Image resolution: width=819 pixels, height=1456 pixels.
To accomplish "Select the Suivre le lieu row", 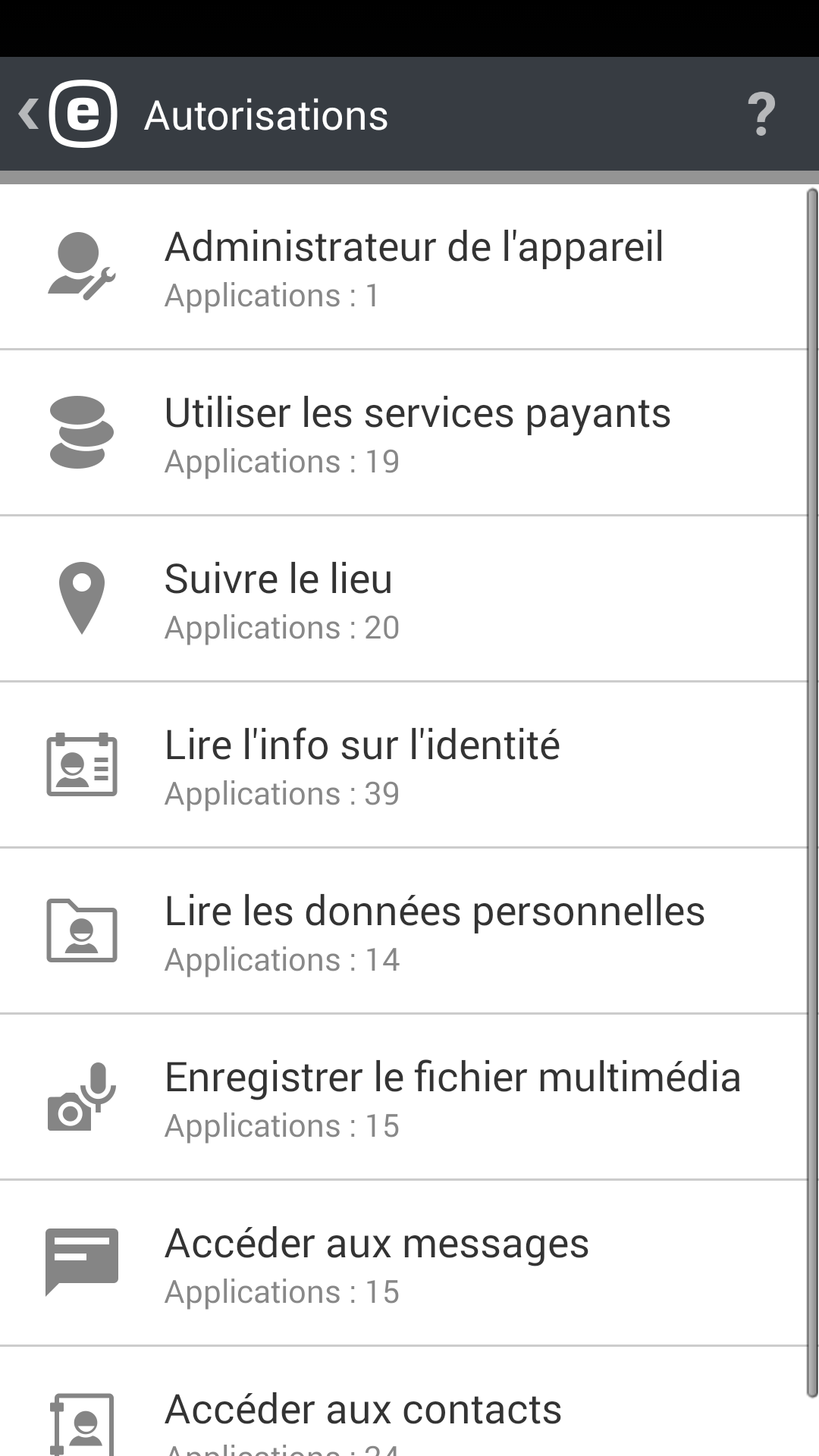I will (x=403, y=599).
